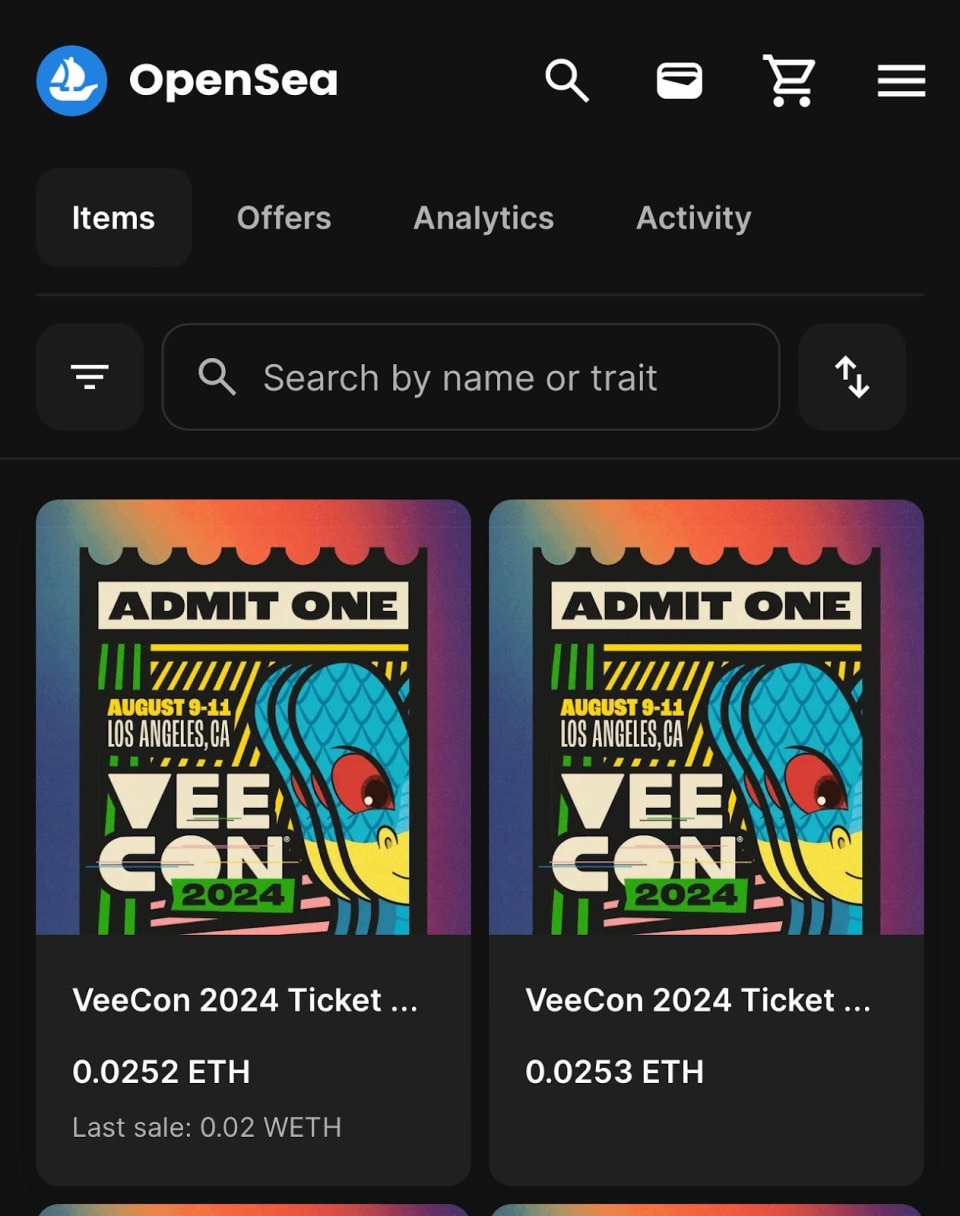Screen dimensions: 960x1216
Task: Switch to the Offers tab
Action: (284, 218)
